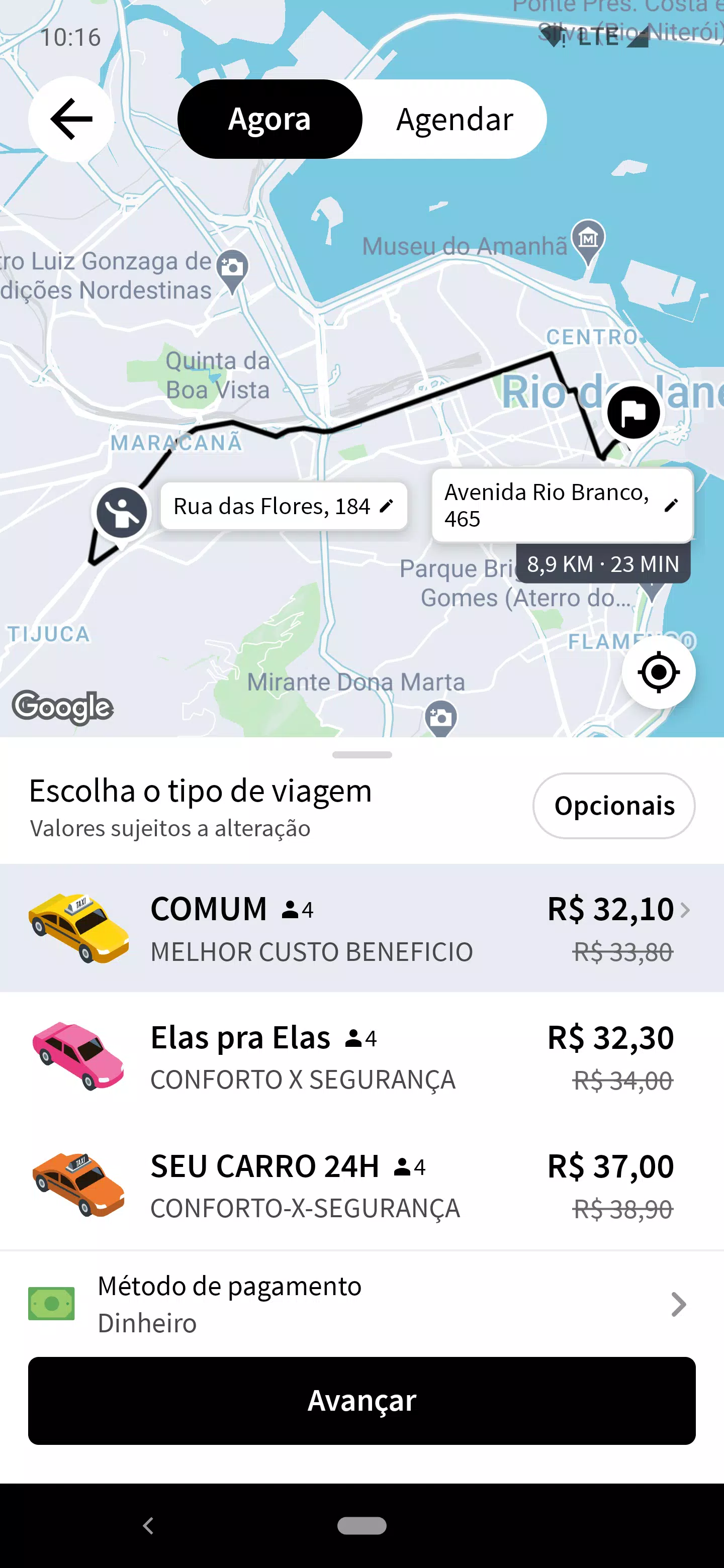Screen dimensions: 724x1568
Task: Recenter map with the location target button
Action: point(658,672)
